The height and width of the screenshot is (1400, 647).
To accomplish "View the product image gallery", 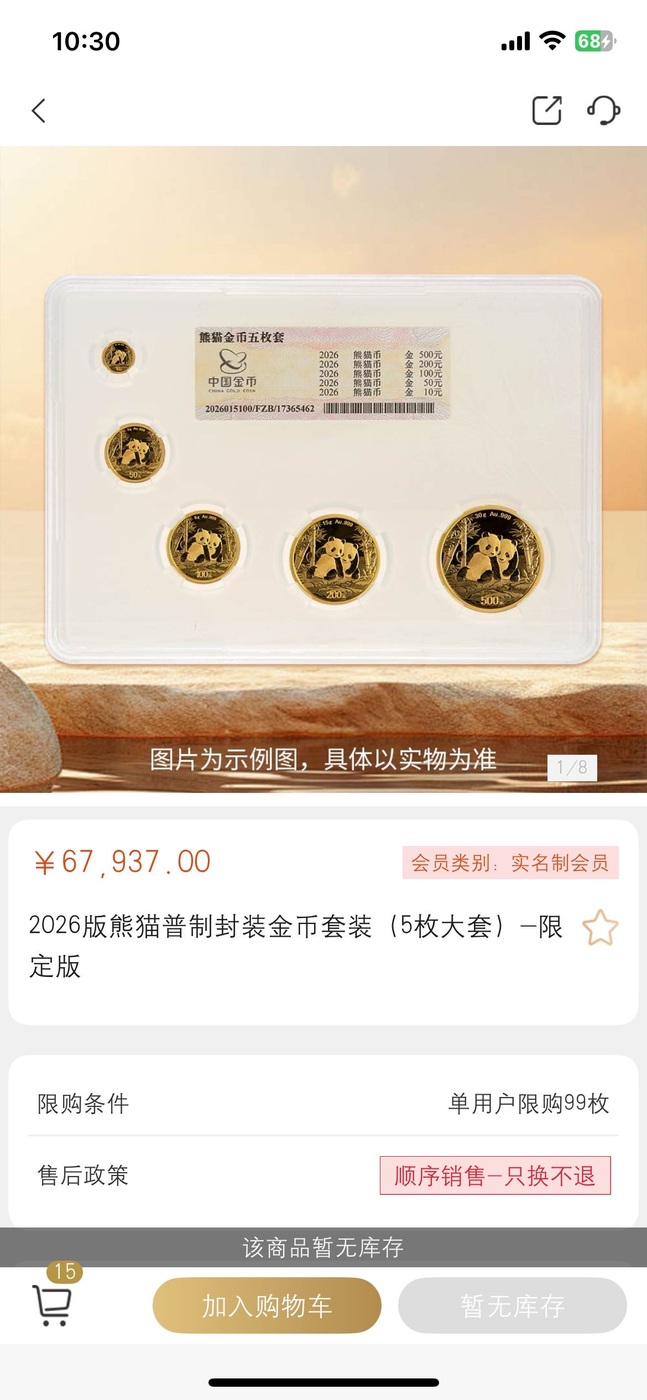I will (x=323, y=470).
